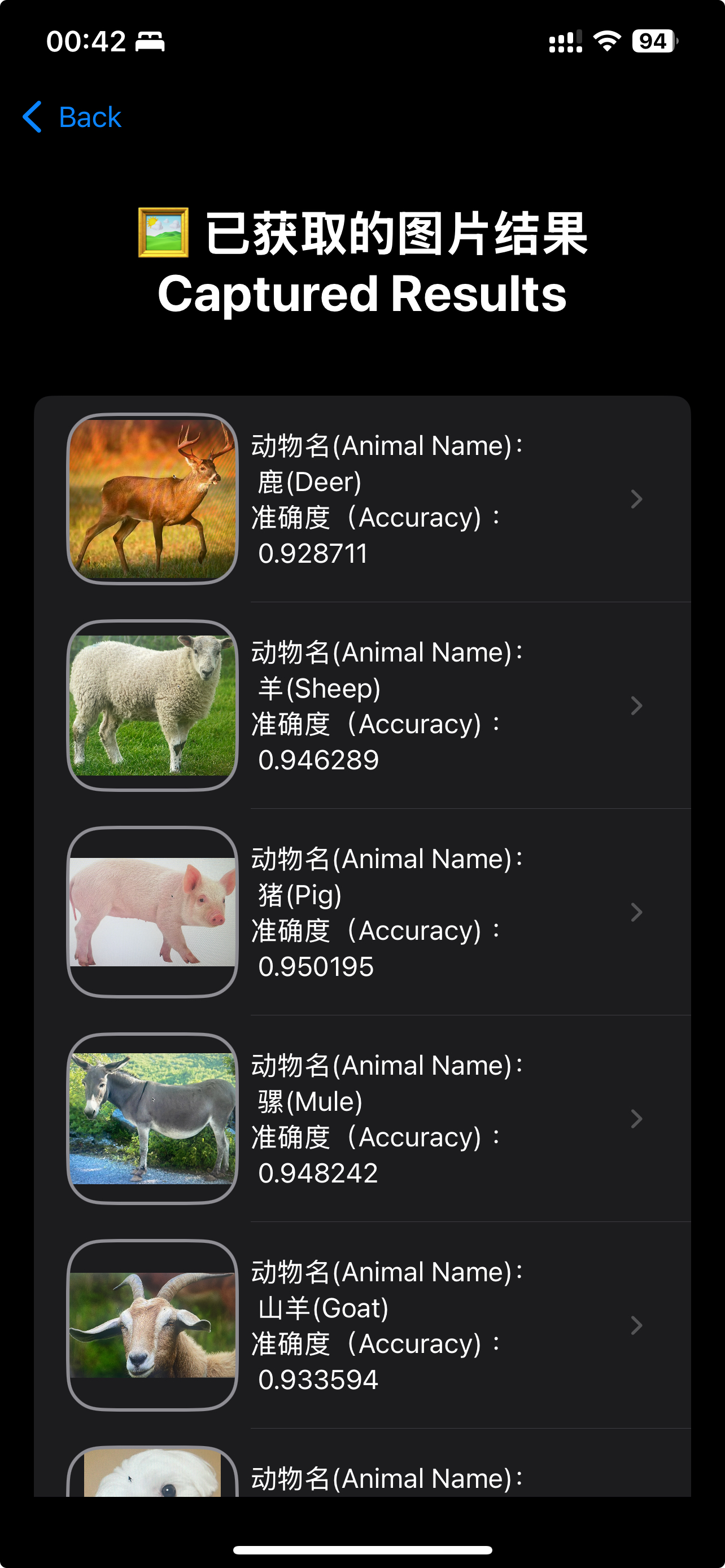Expand the Pig result chevron
Screen dimensions: 725x1568
point(637,911)
